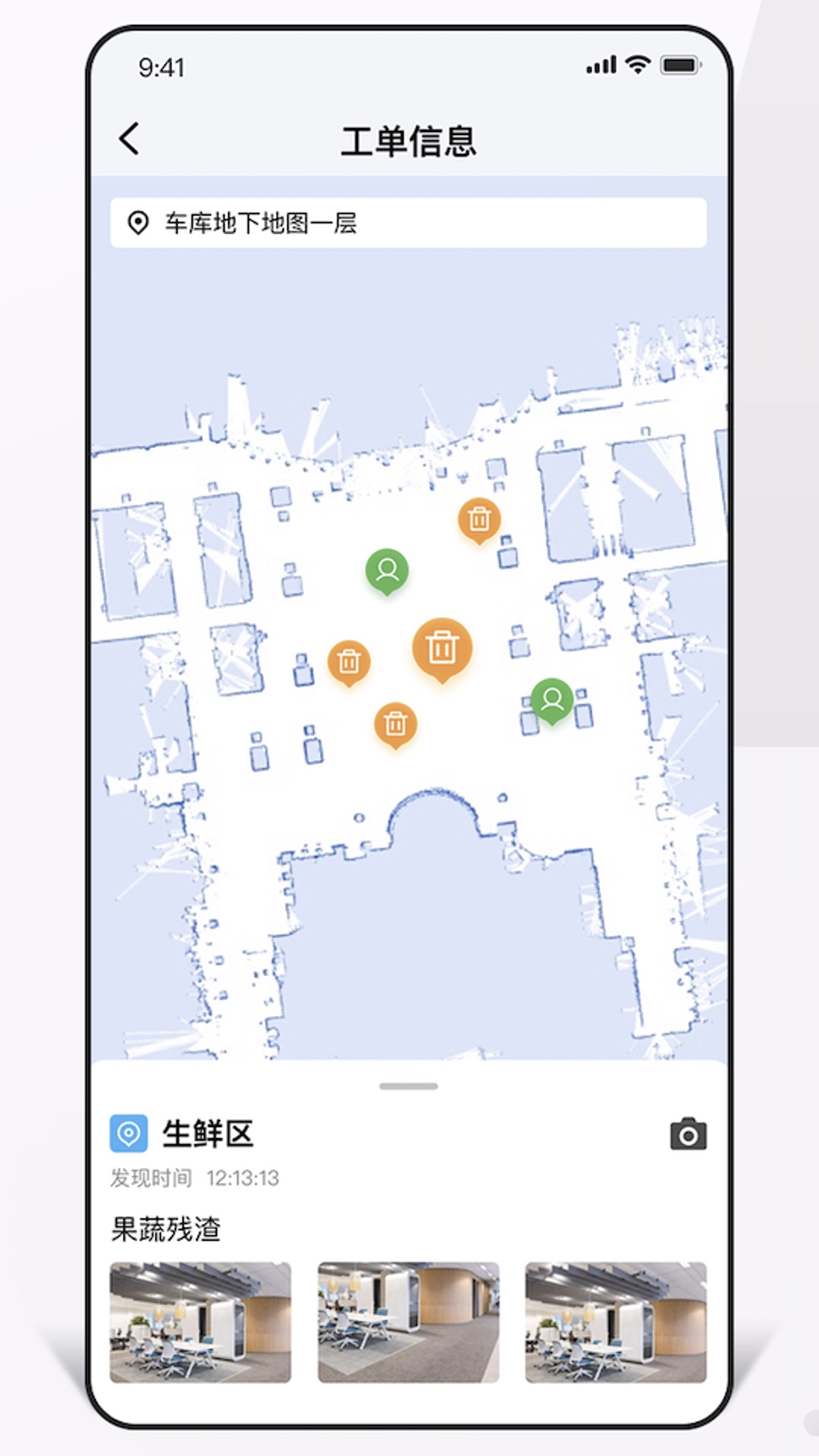This screenshot has width=819, height=1456.
Task: Open the first photo thumbnail of 果蔬残渣
Action: pyautogui.click(x=200, y=1313)
